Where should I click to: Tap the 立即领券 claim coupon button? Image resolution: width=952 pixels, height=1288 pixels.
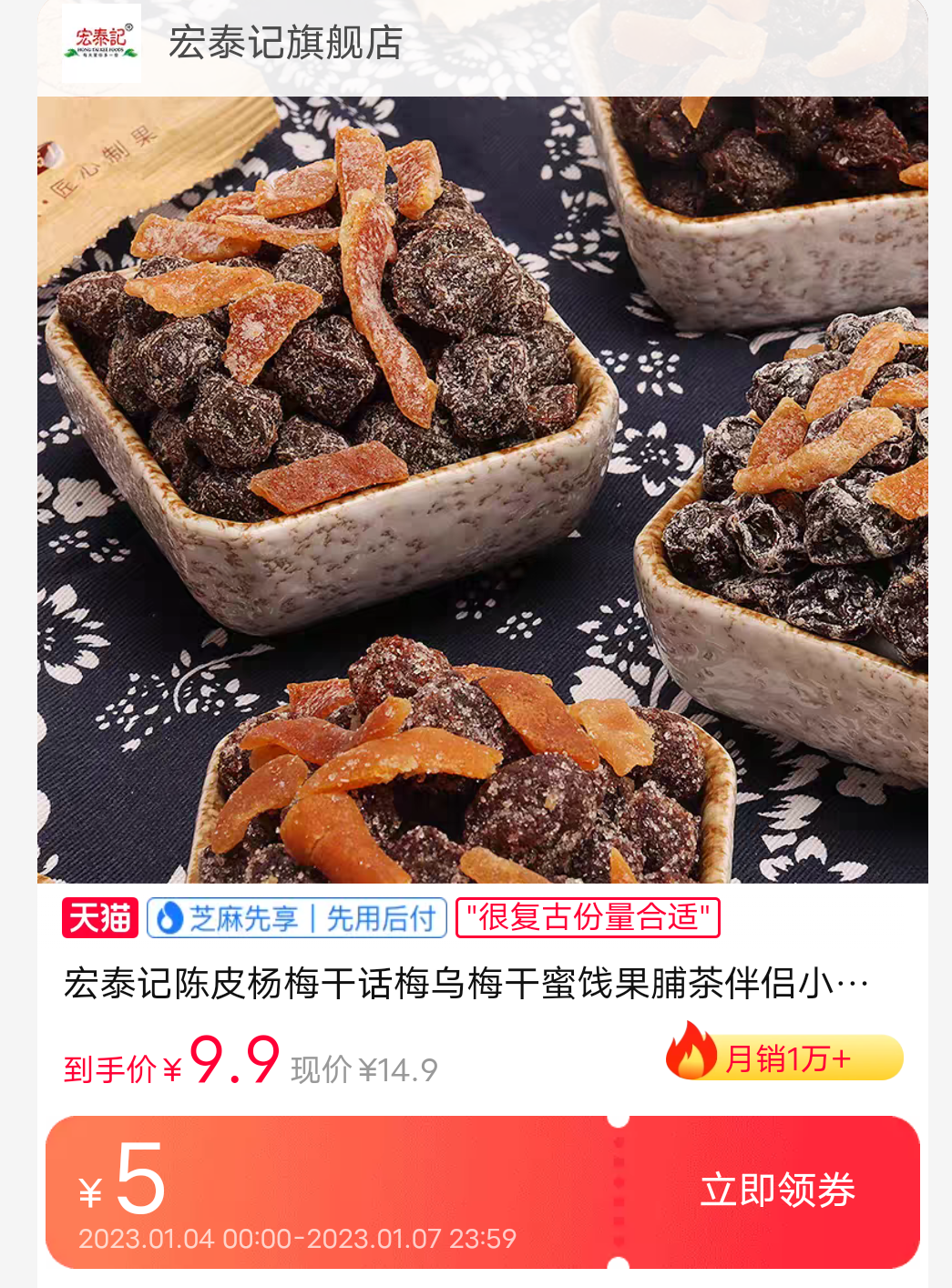click(779, 1191)
